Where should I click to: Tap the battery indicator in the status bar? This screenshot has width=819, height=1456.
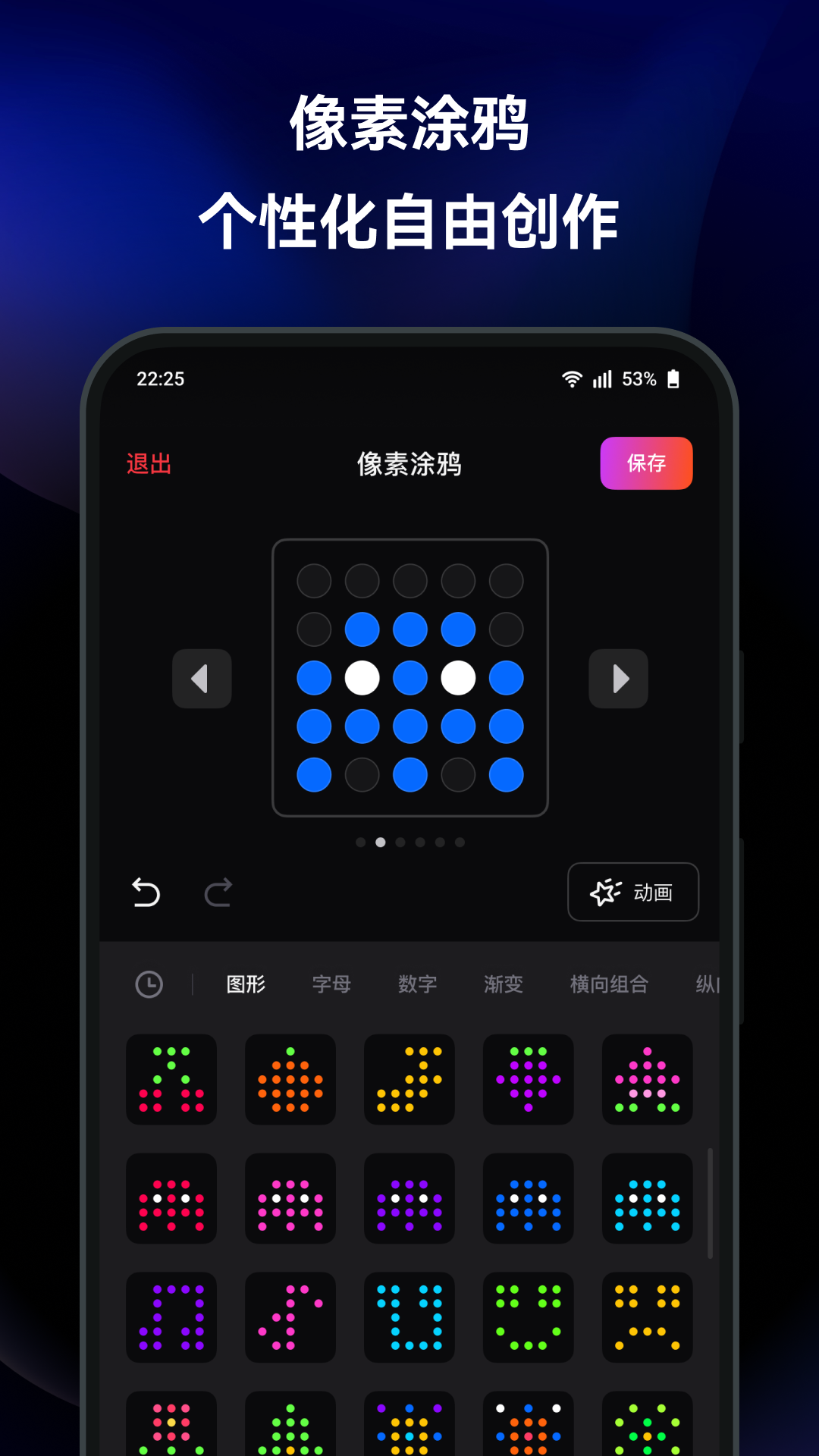[673, 377]
